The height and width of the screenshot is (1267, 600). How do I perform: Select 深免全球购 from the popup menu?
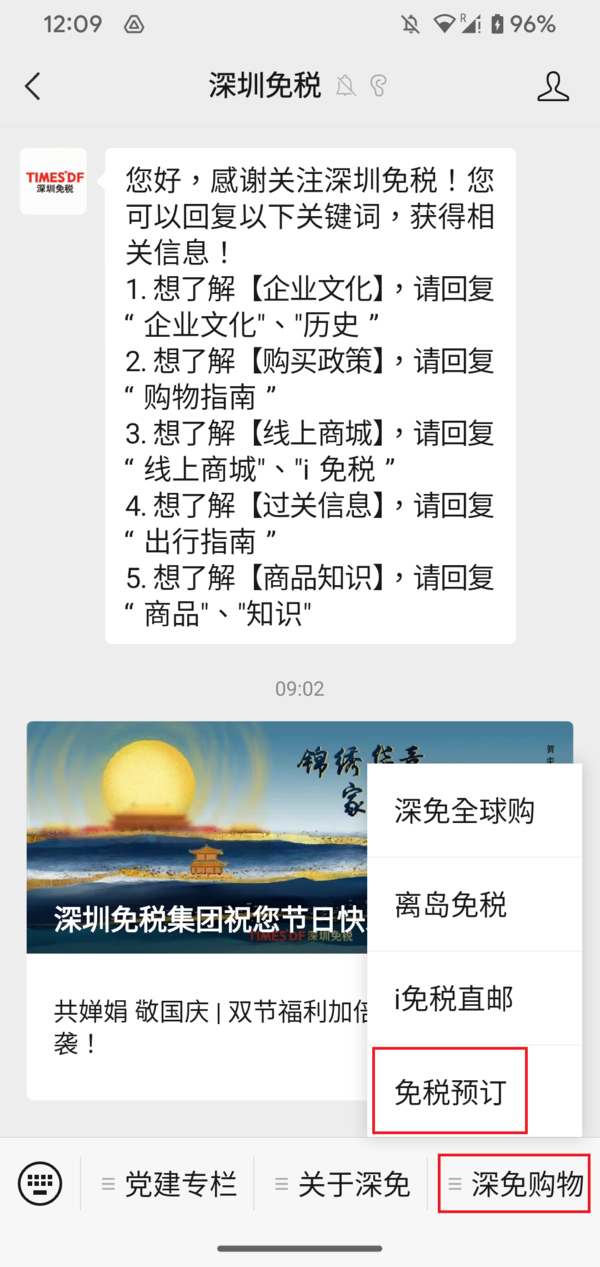coord(474,811)
